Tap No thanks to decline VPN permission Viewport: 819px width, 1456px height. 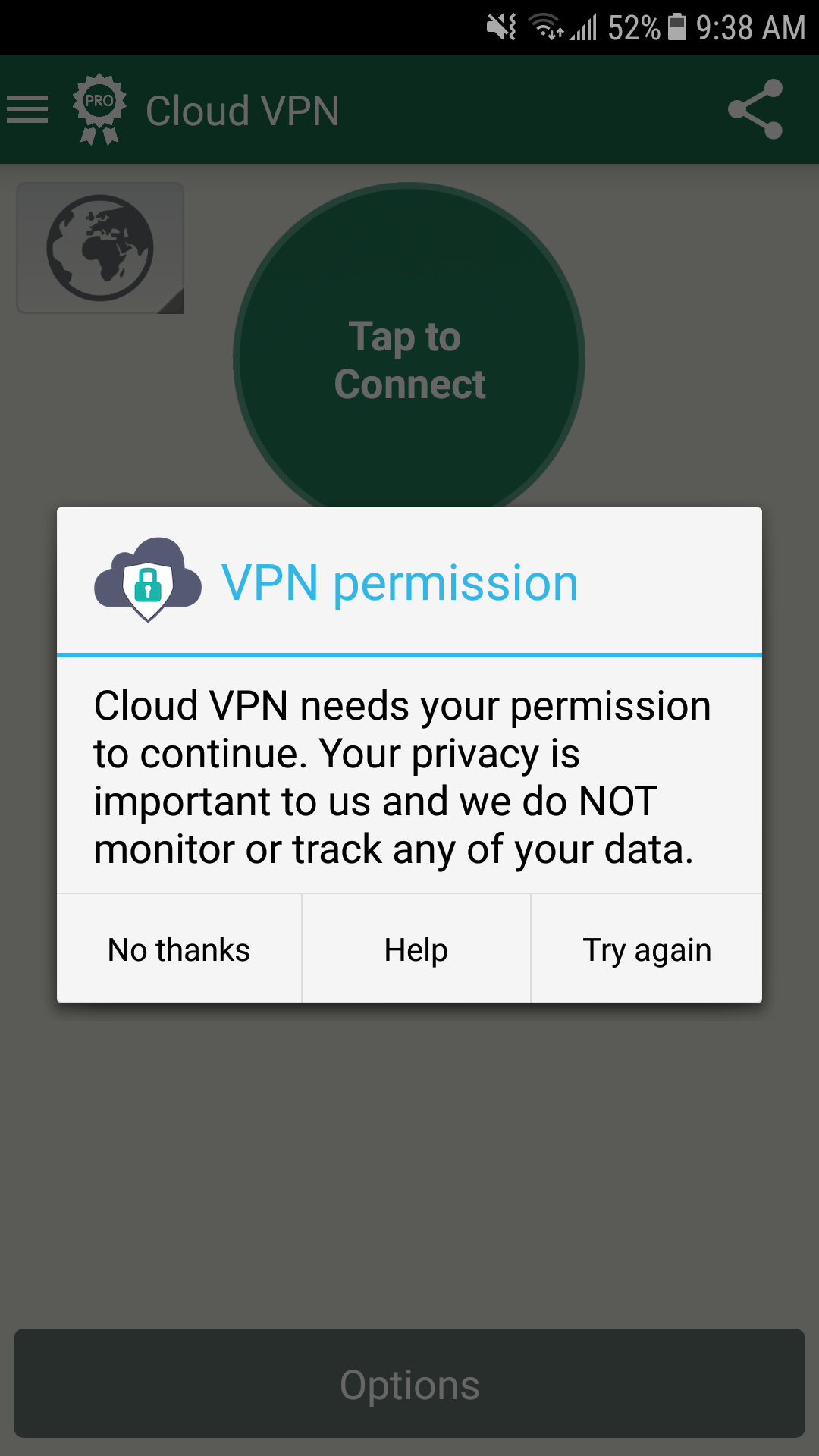pos(179,949)
